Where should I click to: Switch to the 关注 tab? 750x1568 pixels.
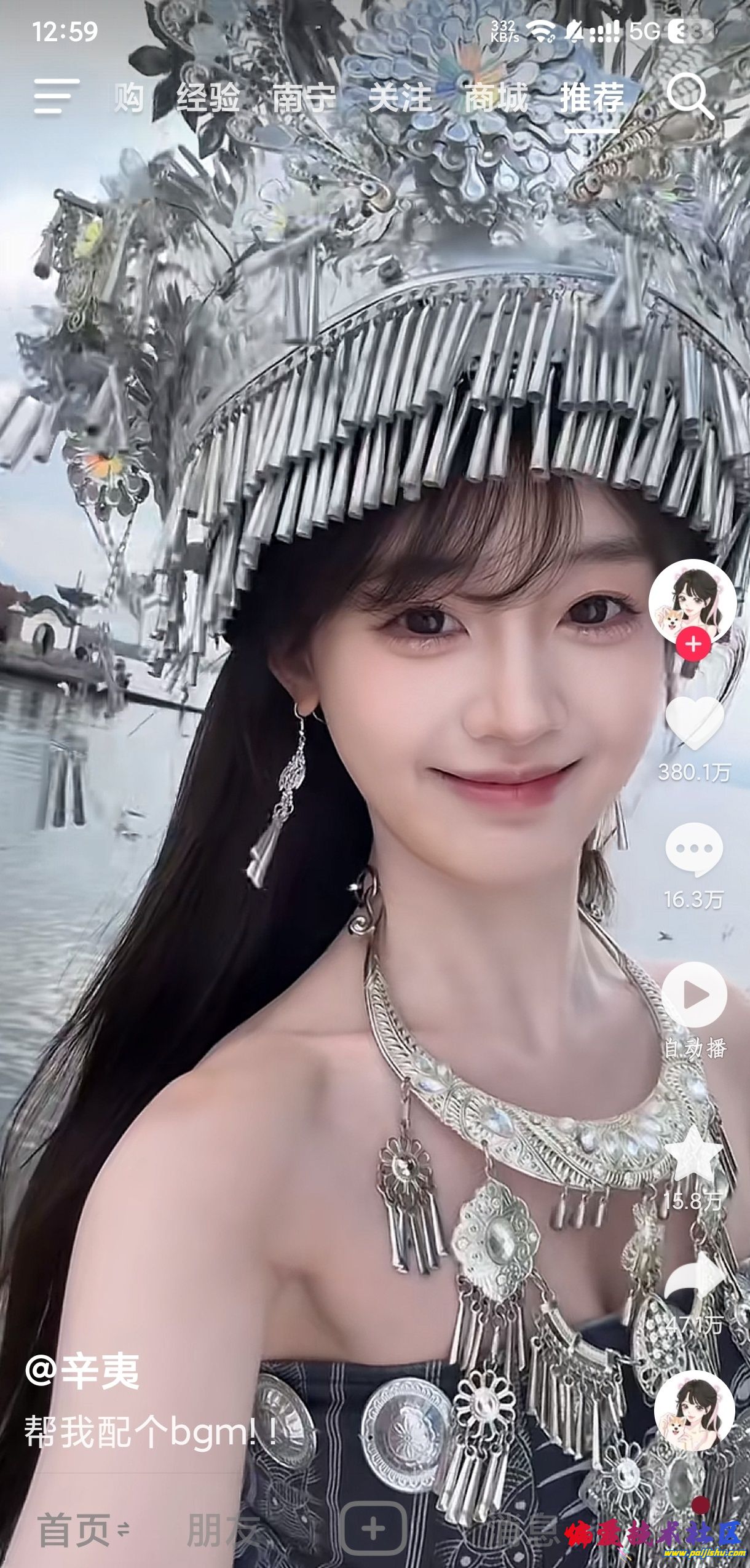[400, 98]
